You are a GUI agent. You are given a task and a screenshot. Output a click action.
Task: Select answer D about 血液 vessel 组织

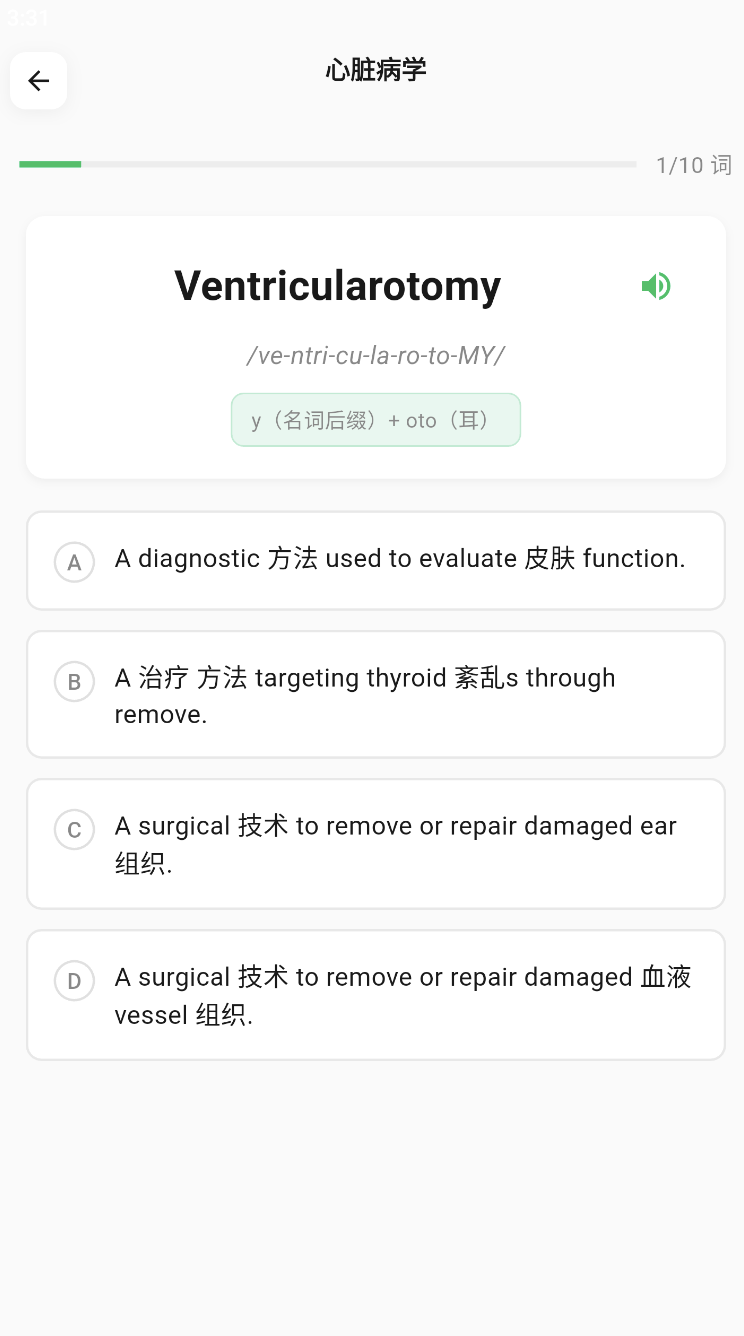pyautogui.click(x=376, y=994)
